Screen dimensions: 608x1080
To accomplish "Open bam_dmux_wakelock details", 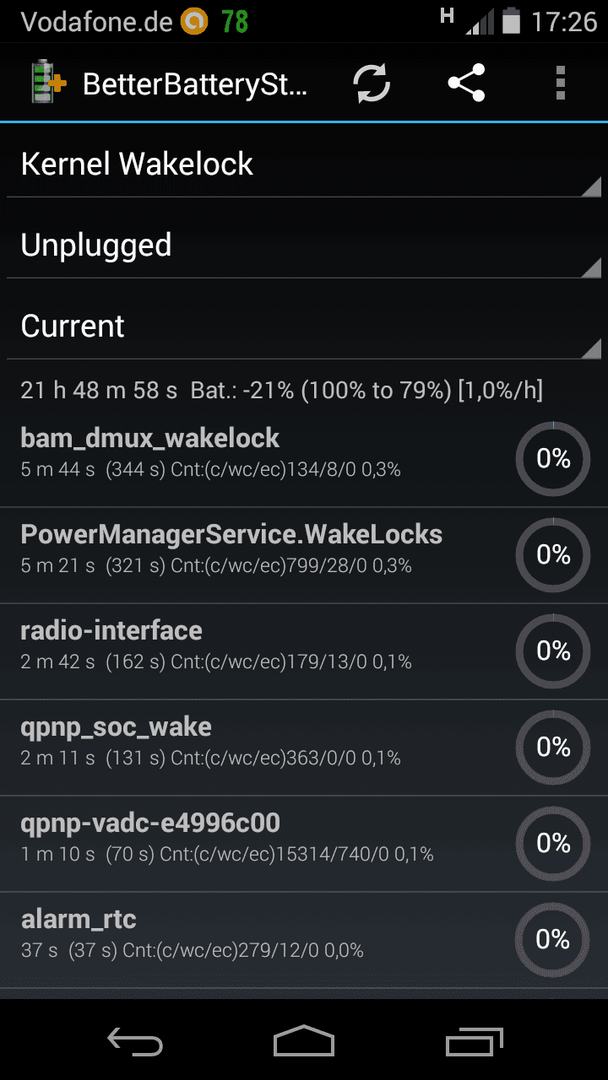I will tap(304, 459).
